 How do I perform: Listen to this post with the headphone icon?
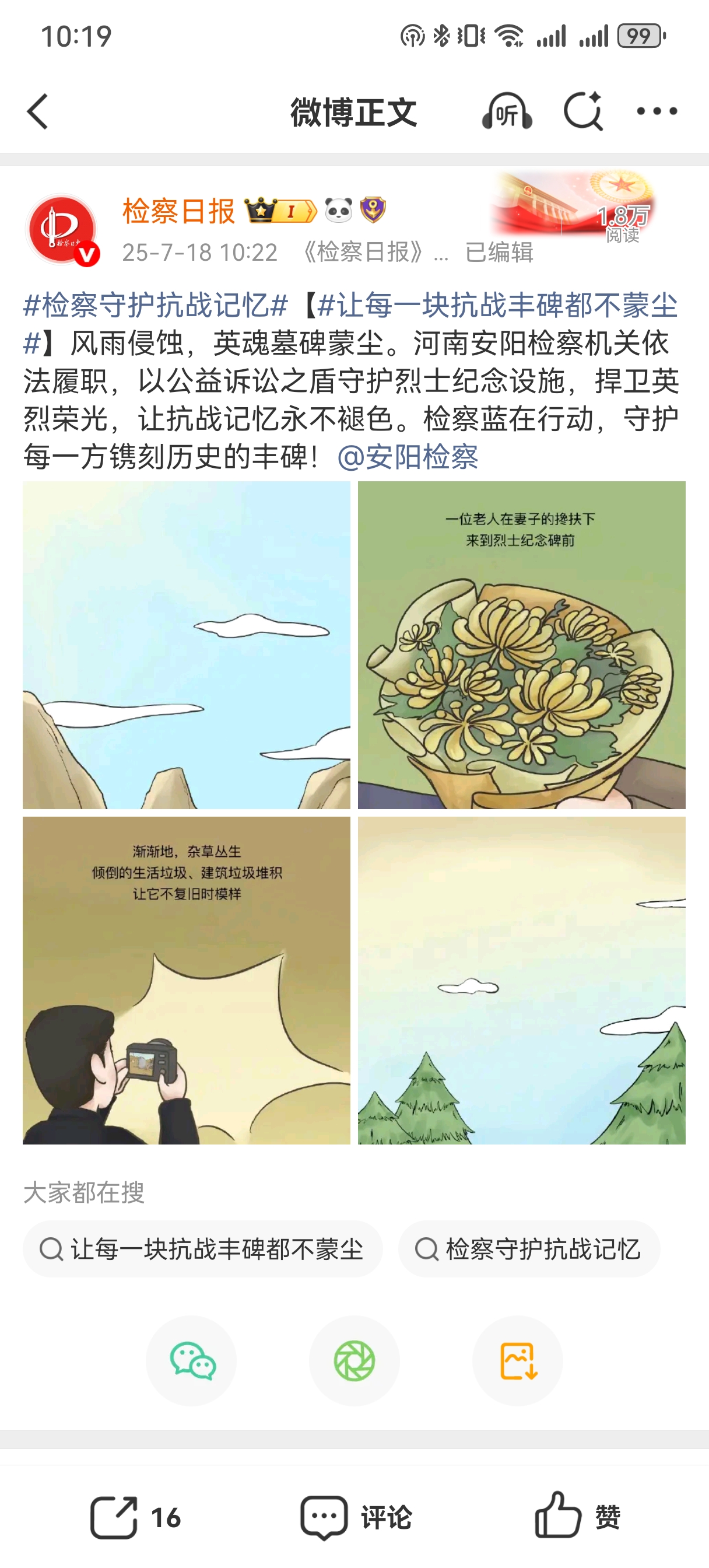tap(507, 112)
